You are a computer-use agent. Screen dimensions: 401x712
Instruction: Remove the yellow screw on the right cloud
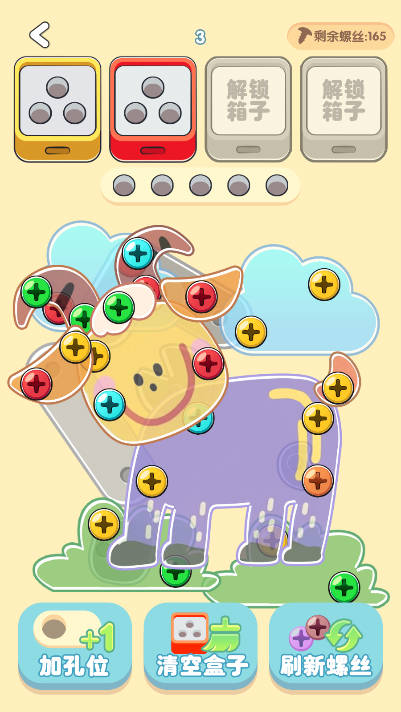pos(324,284)
